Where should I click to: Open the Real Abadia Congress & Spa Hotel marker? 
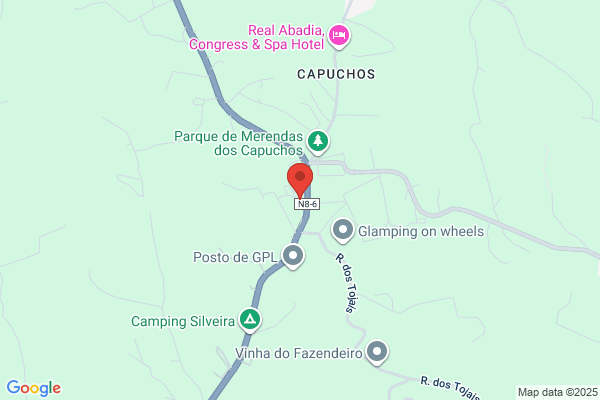(339, 36)
